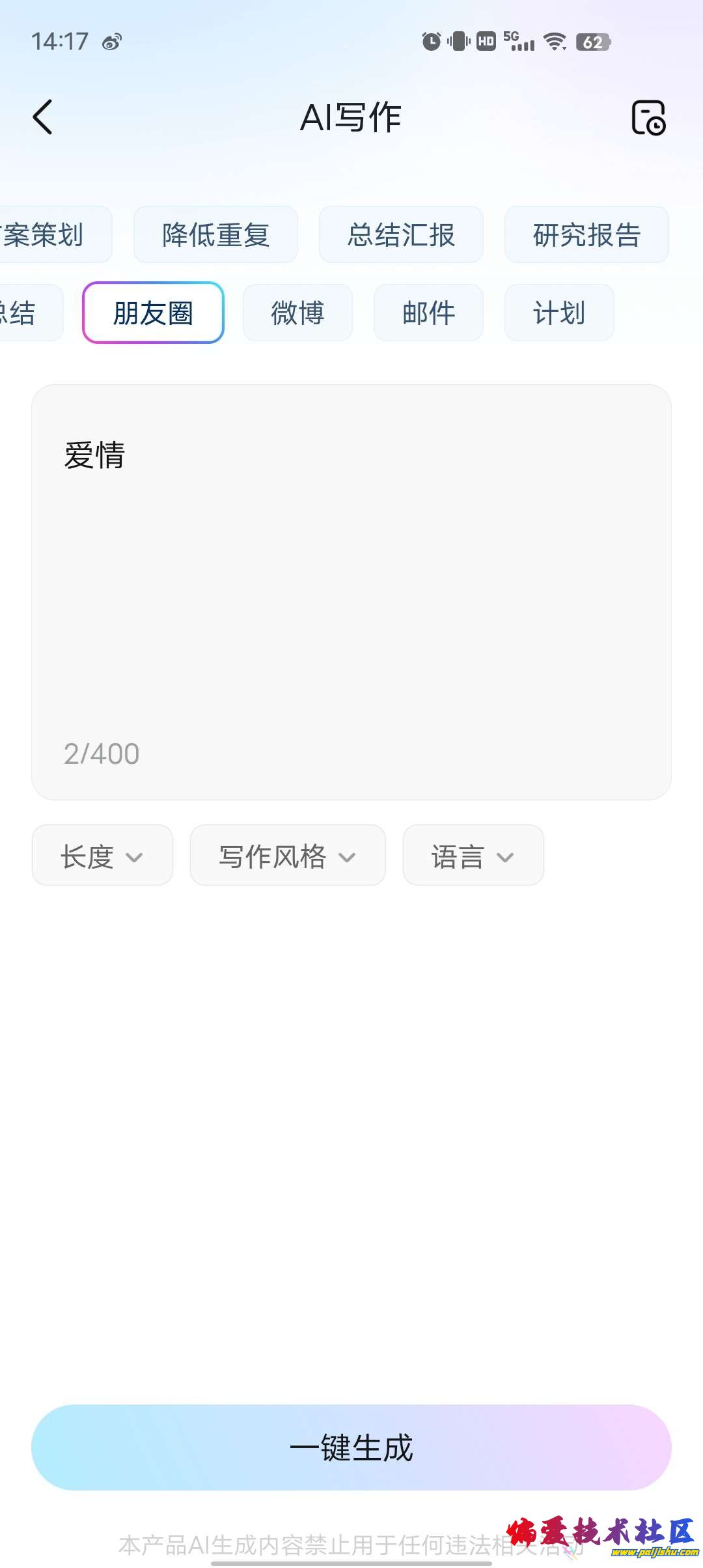
Task: Open the writing history icon
Action: 648,118
